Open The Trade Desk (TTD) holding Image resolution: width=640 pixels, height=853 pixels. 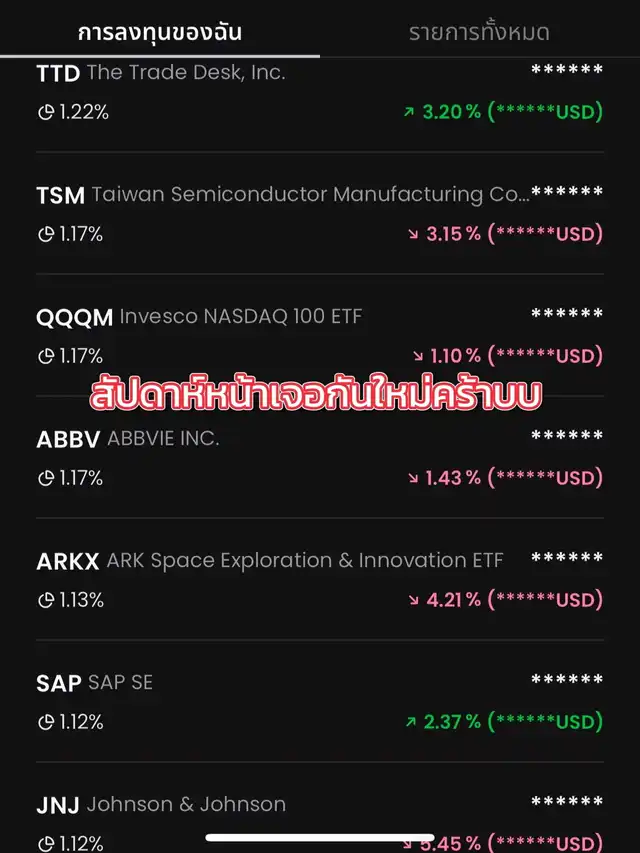pos(319,92)
